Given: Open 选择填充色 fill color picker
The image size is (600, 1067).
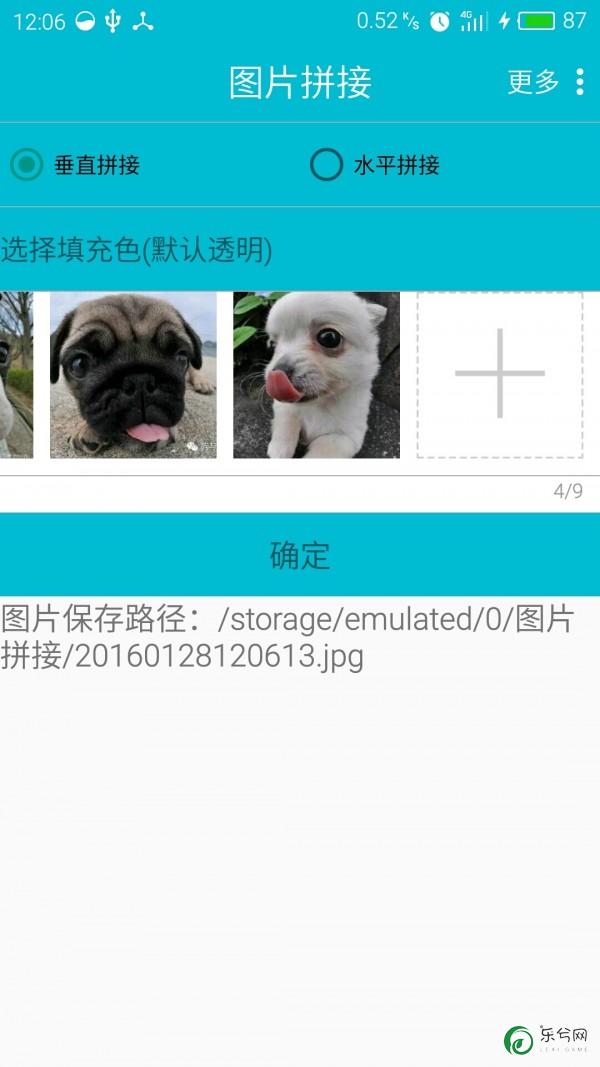Looking at the screenshot, I should coord(137,249).
